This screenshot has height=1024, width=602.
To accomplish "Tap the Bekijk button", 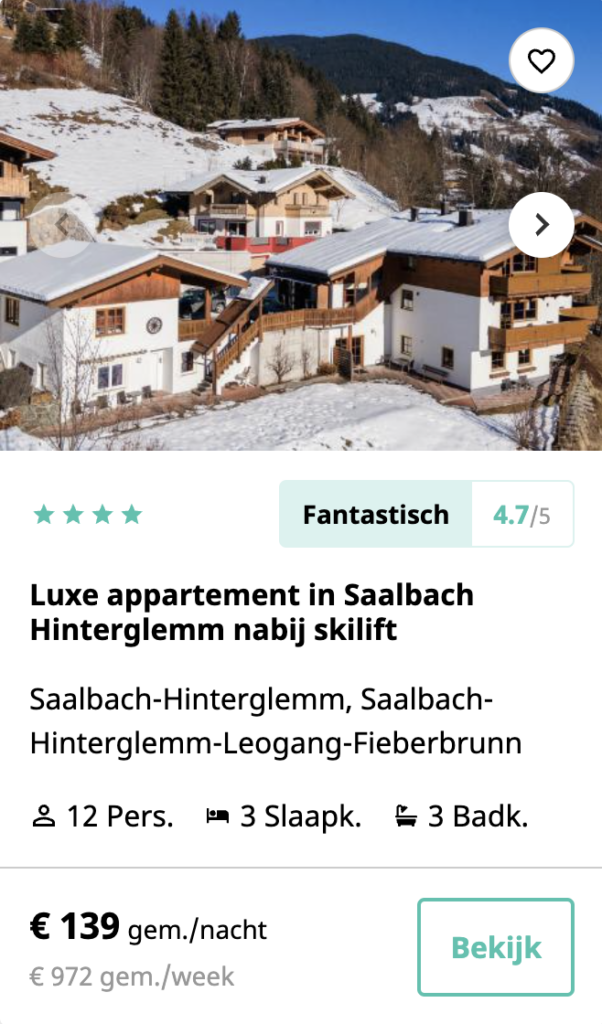I will (495, 947).
